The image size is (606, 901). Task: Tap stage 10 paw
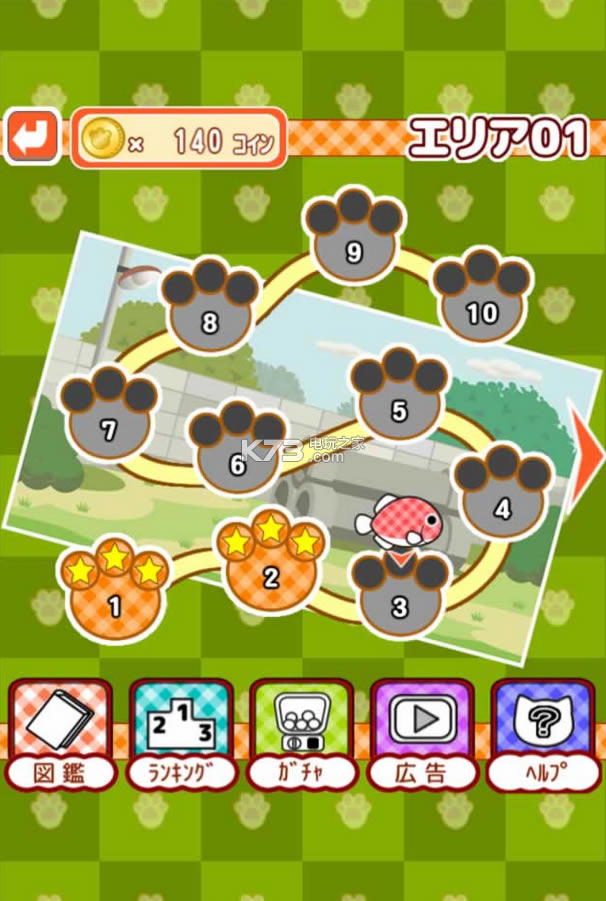(482, 304)
